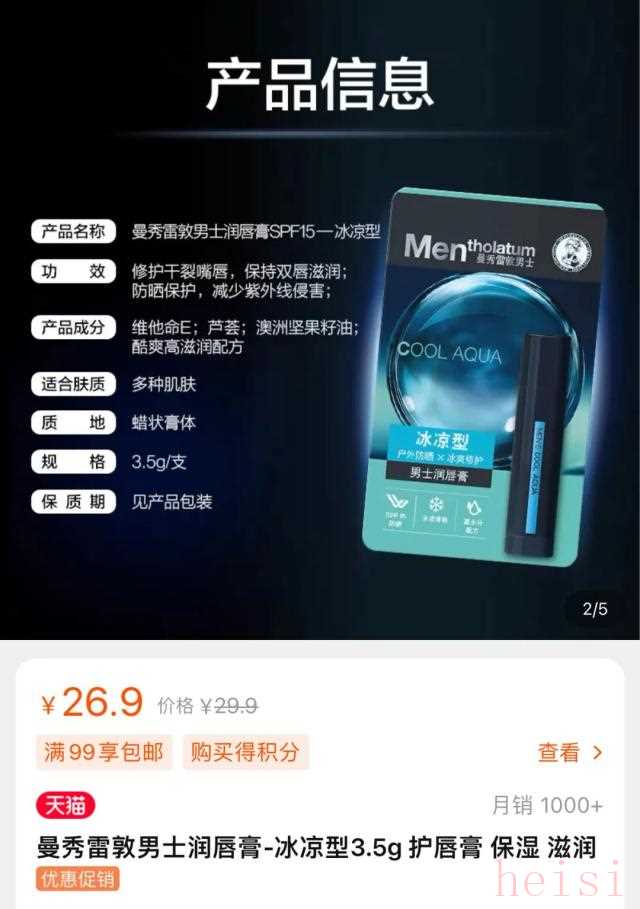Screen dimensions: 640x909
Task: Tap 查看 to view available discounts
Action: 570,753
